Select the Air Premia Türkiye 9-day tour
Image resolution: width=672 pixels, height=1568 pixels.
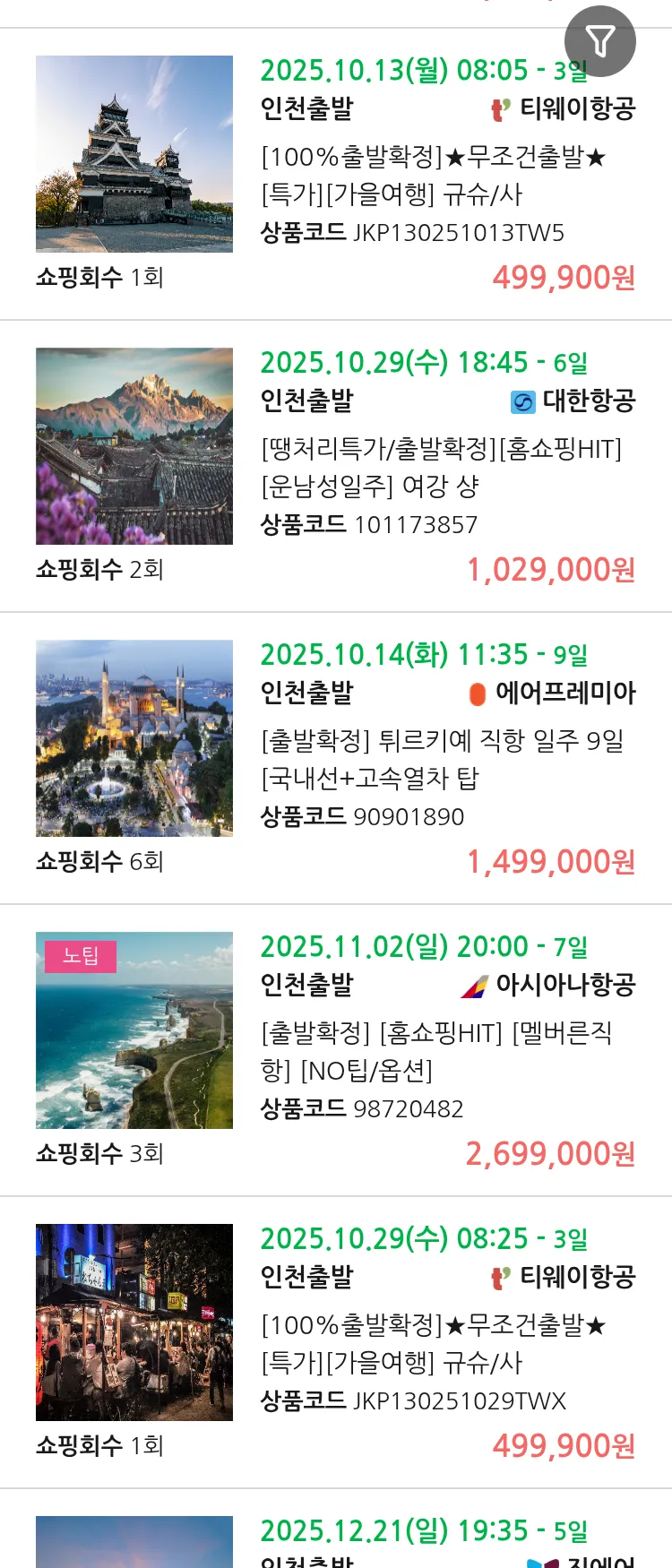click(x=443, y=759)
